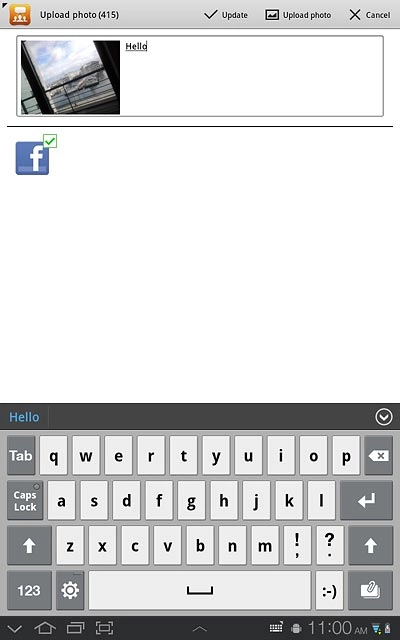
Task: Insert a smiley with the :-) key
Action: (x=329, y=590)
